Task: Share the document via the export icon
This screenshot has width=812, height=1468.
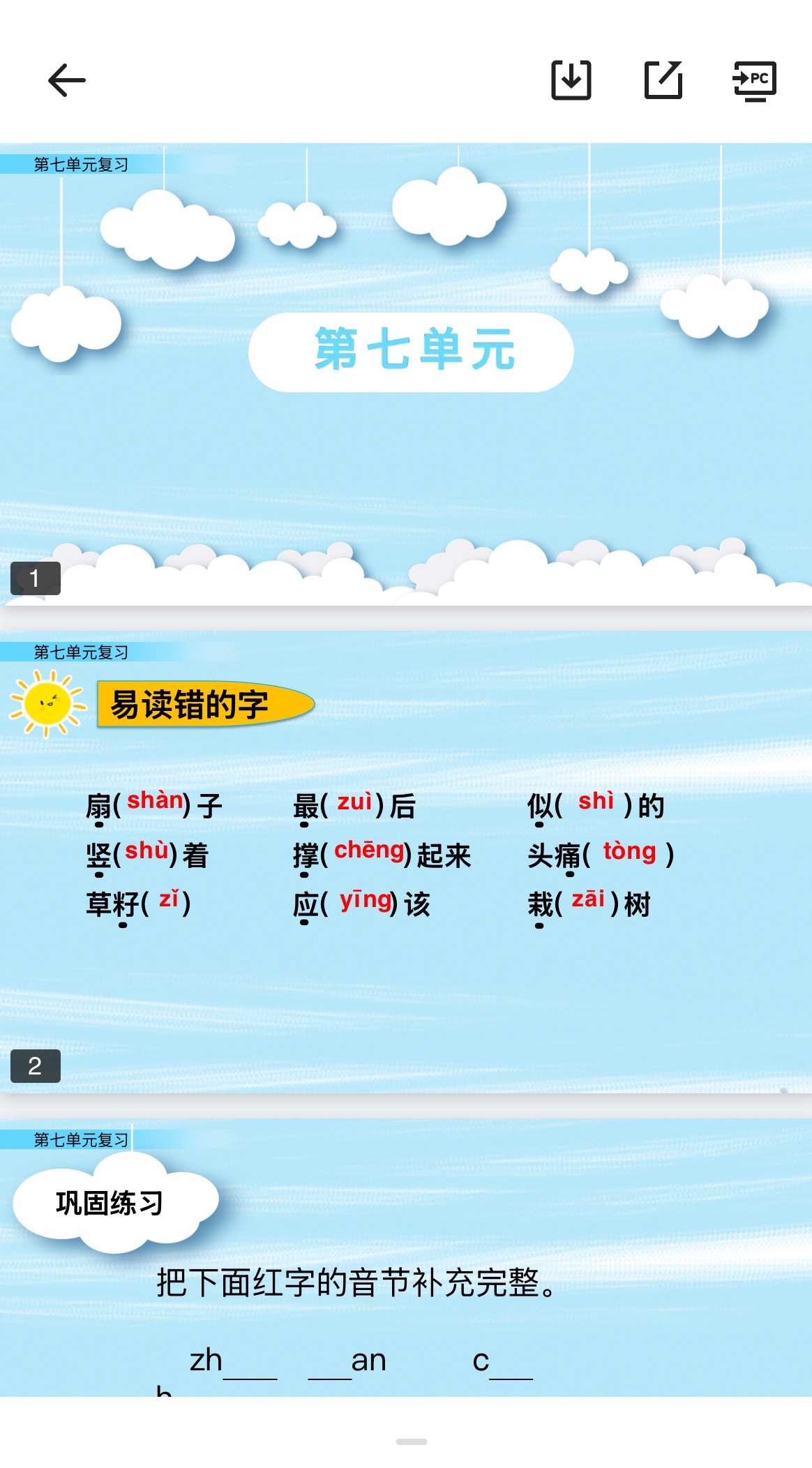Action: point(663,80)
